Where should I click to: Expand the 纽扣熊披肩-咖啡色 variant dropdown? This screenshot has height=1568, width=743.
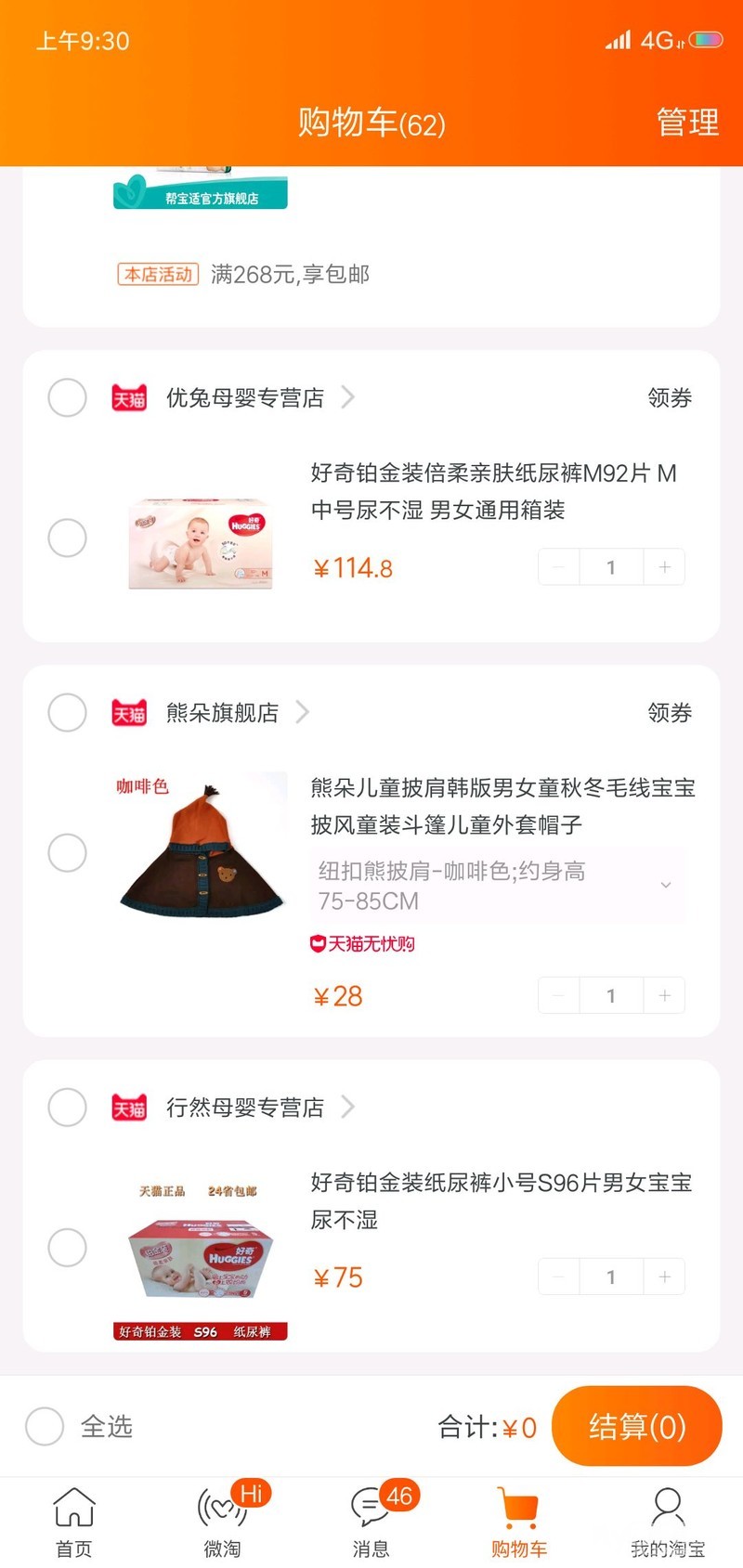tap(665, 886)
